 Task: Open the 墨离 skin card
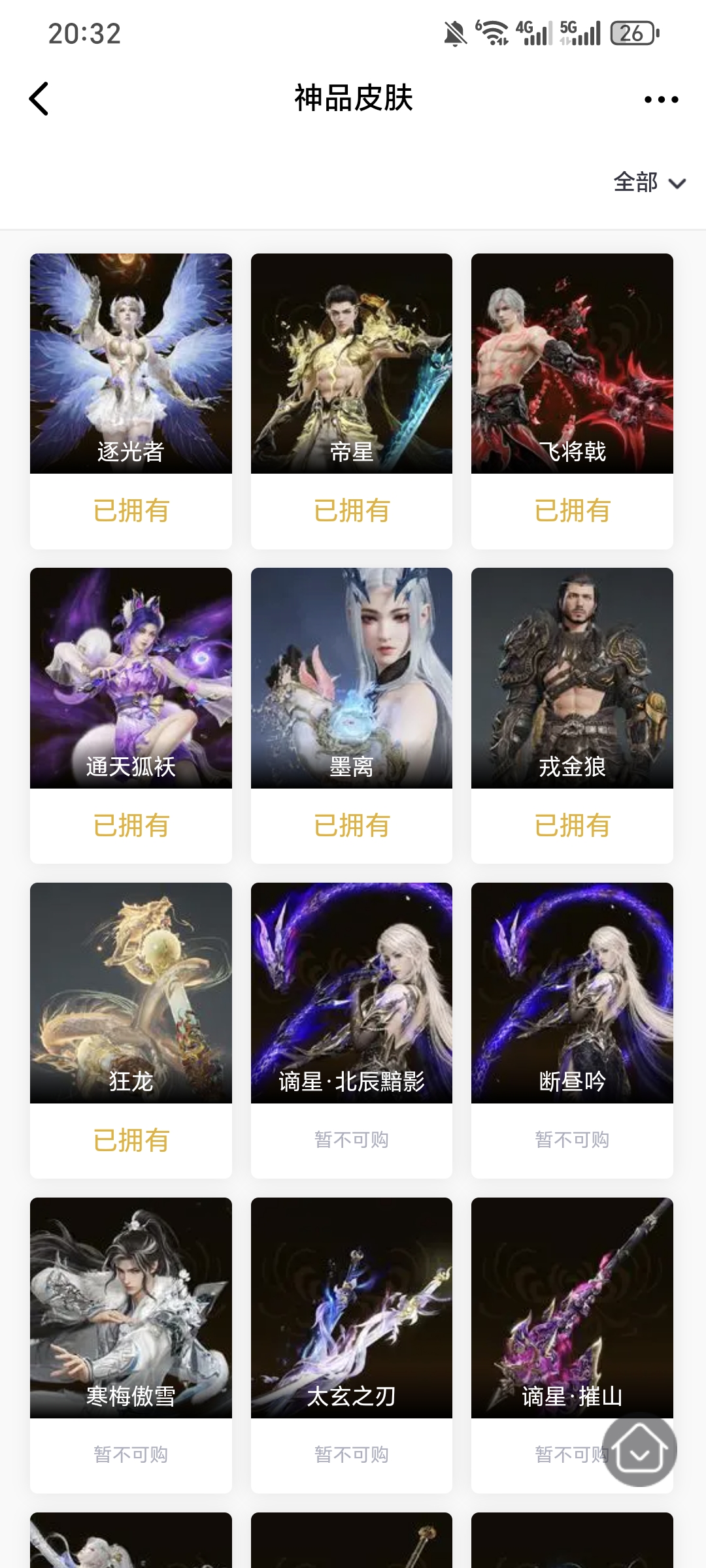pos(352,678)
